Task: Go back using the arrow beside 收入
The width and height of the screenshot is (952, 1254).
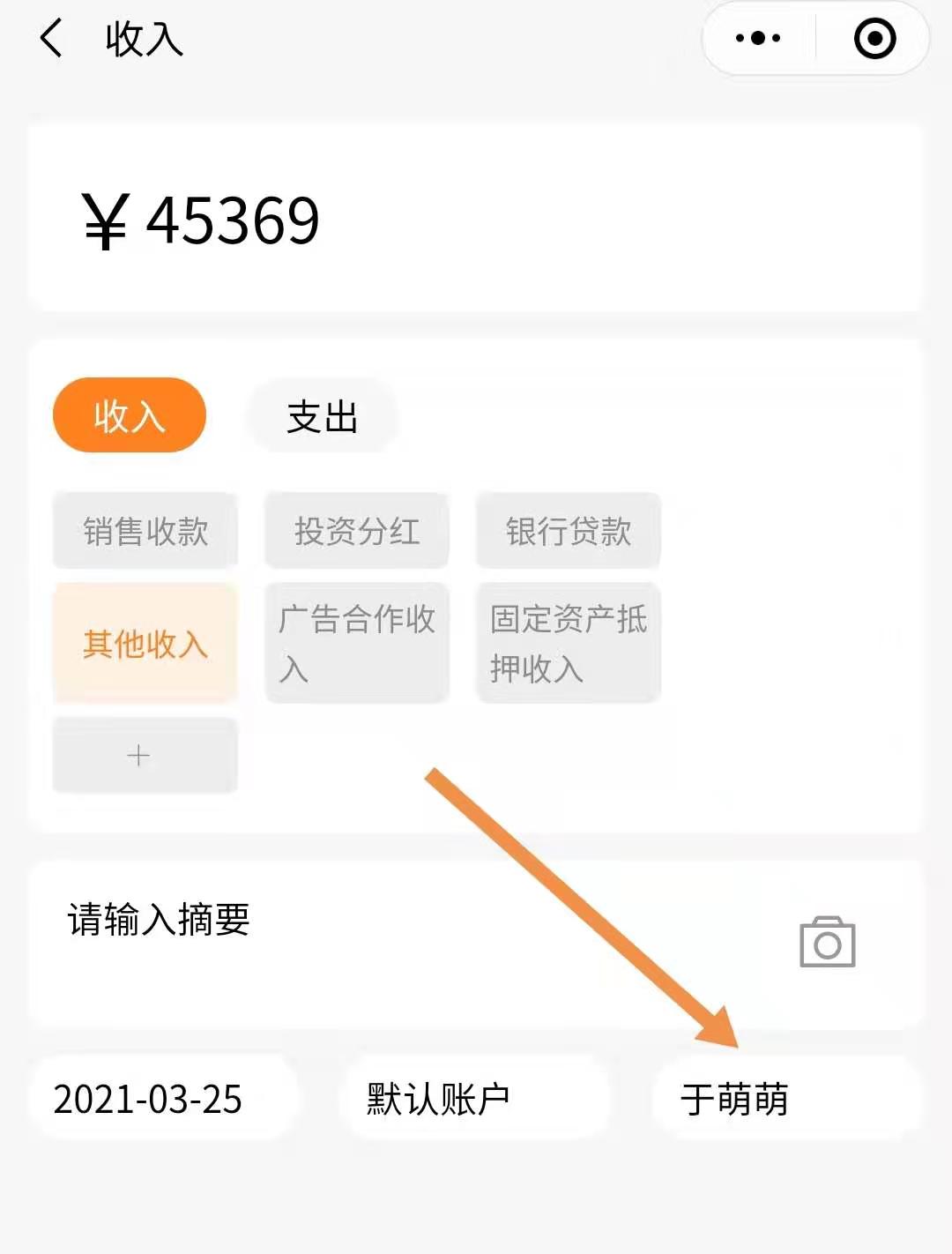Action: (x=51, y=40)
